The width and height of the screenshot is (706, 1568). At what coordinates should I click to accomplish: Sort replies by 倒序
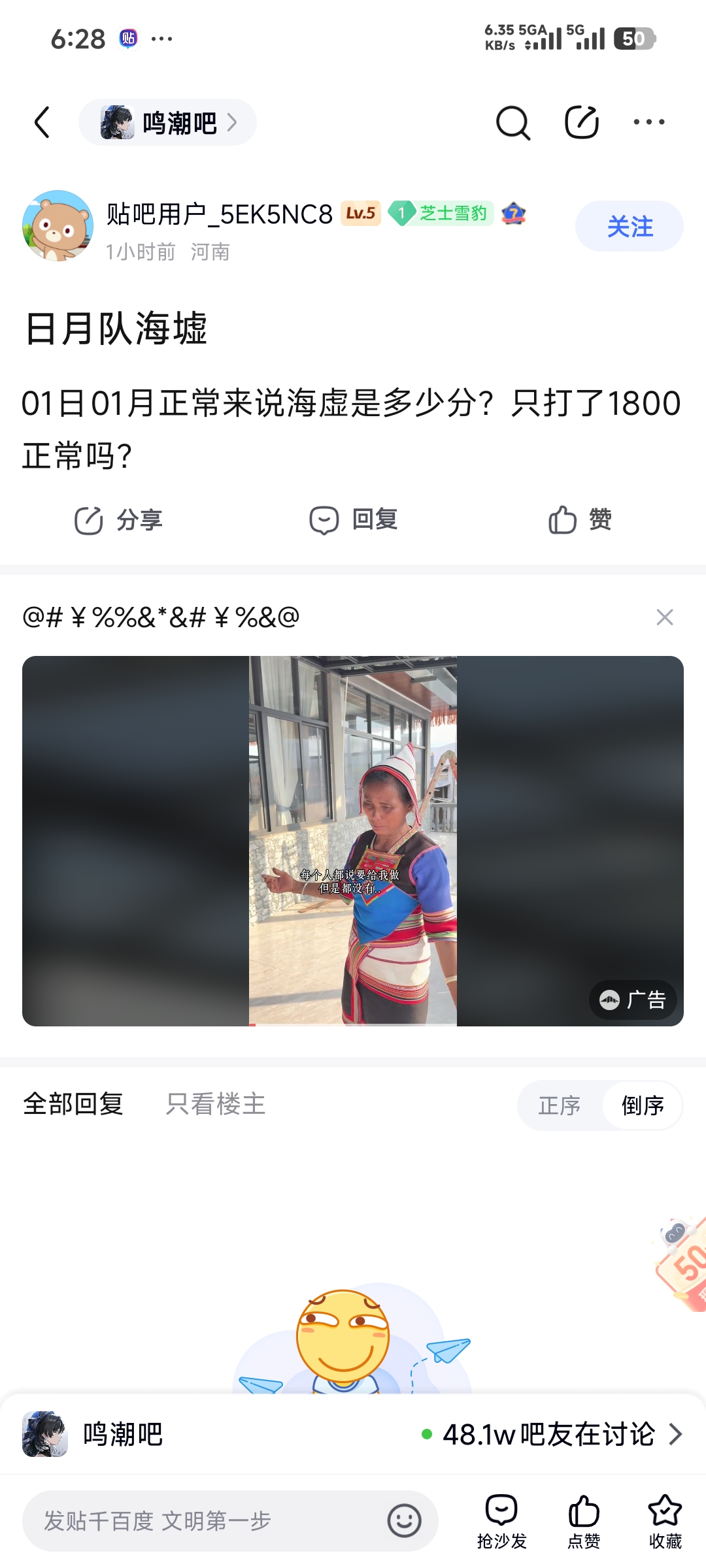(643, 1105)
